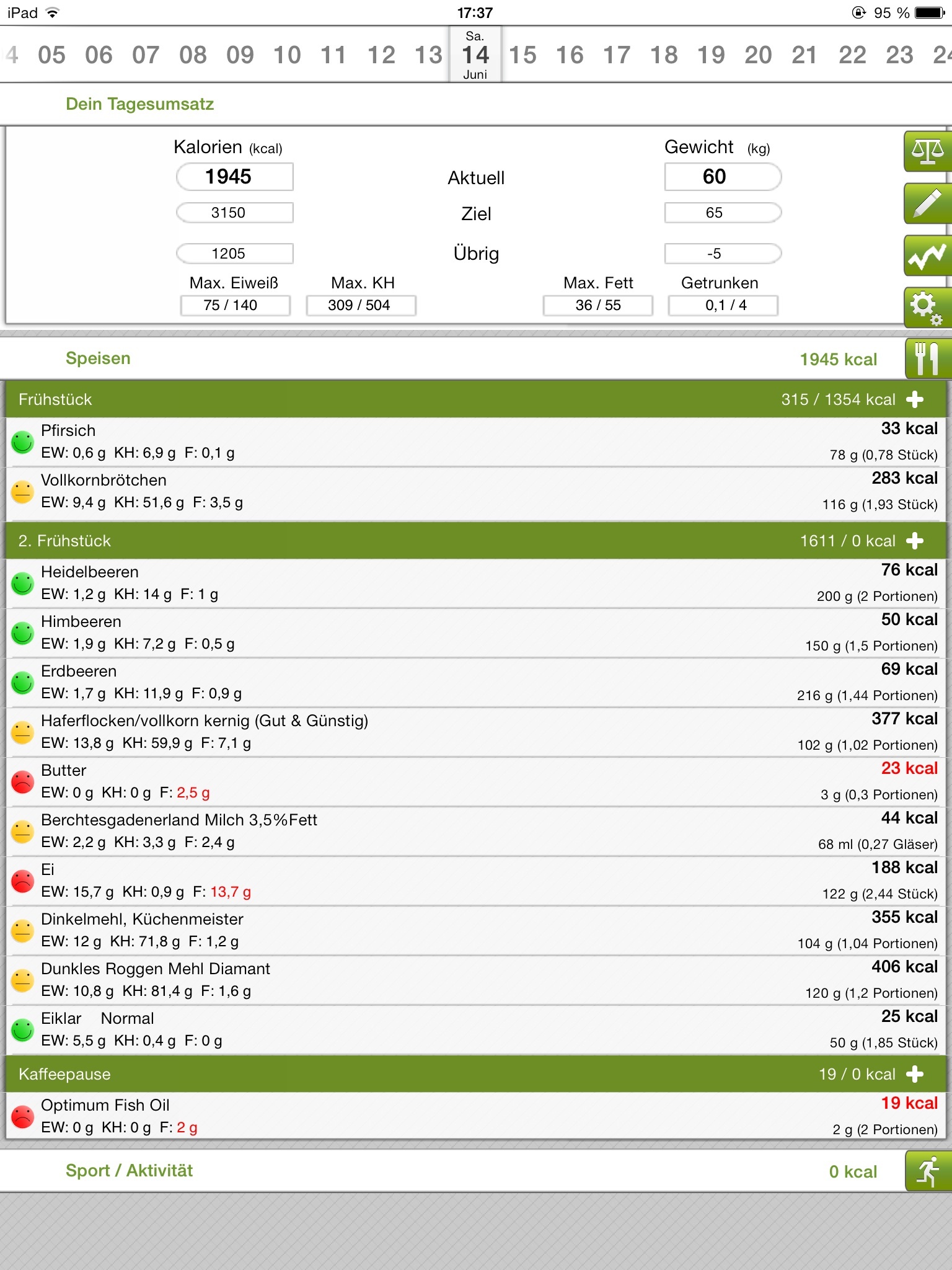
Task: Open the weight scale icon
Action: (x=927, y=151)
